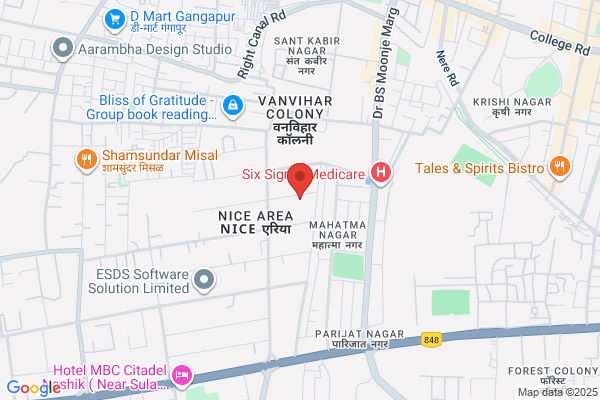The width and height of the screenshot is (600, 400).
Task: Select the ESDS Software Solution Limited marker
Action: [x=204, y=280]
